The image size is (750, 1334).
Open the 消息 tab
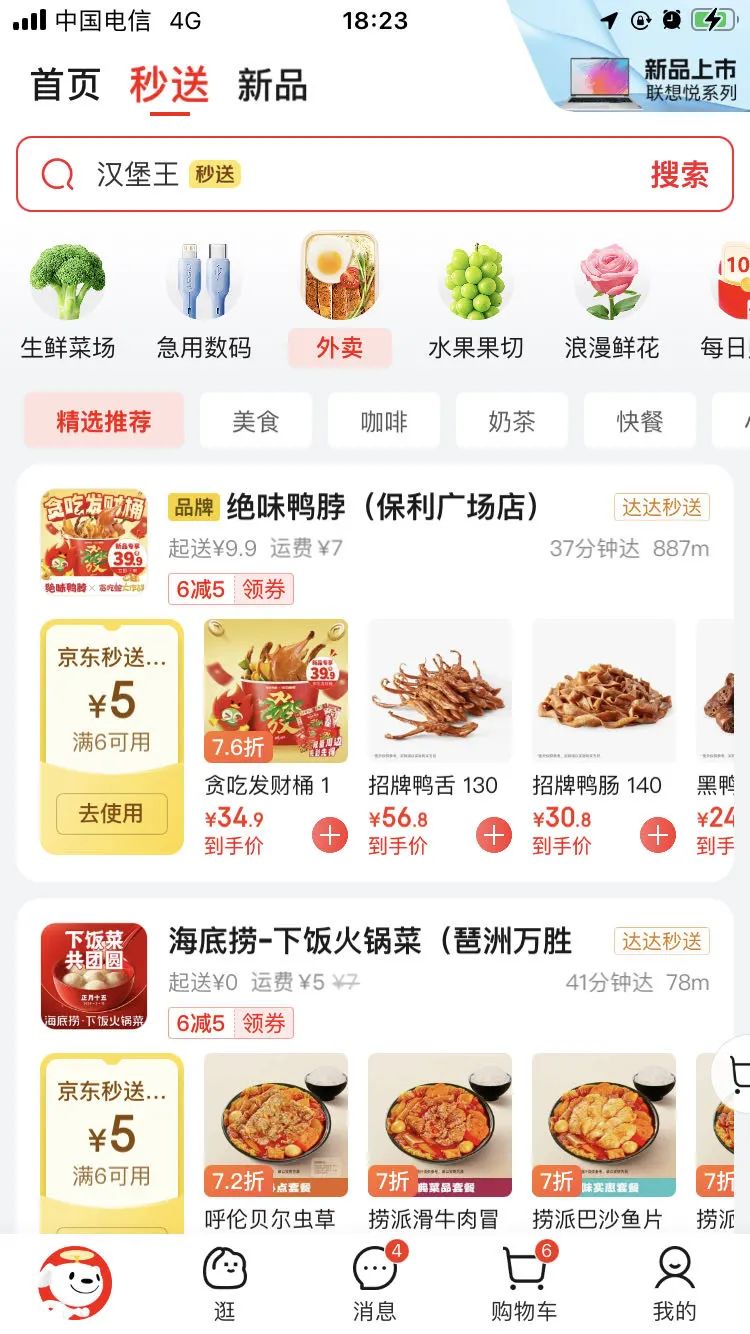pyautogui.click(x=375, y=1283)
